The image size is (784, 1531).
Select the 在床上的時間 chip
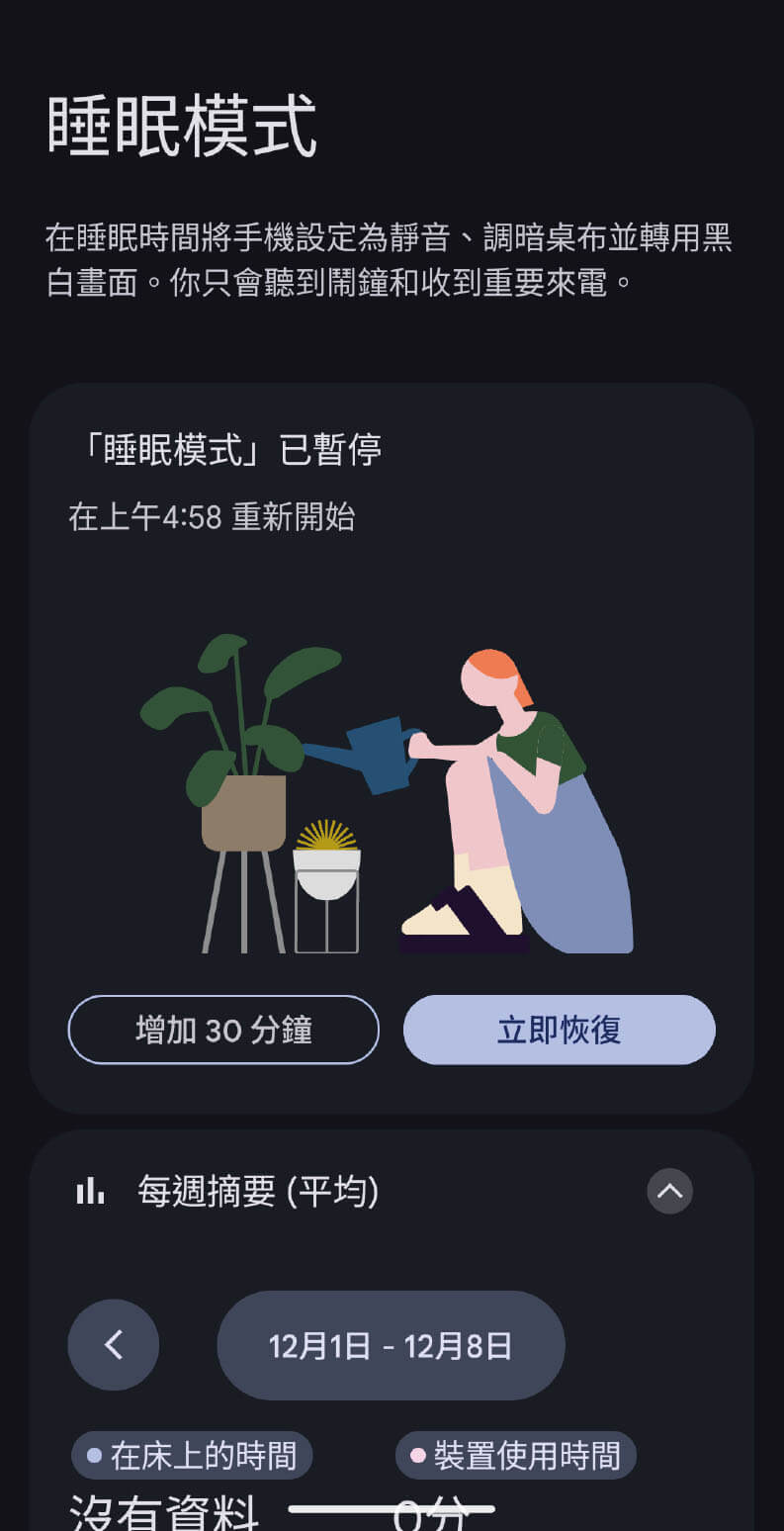coord(192,1455)
